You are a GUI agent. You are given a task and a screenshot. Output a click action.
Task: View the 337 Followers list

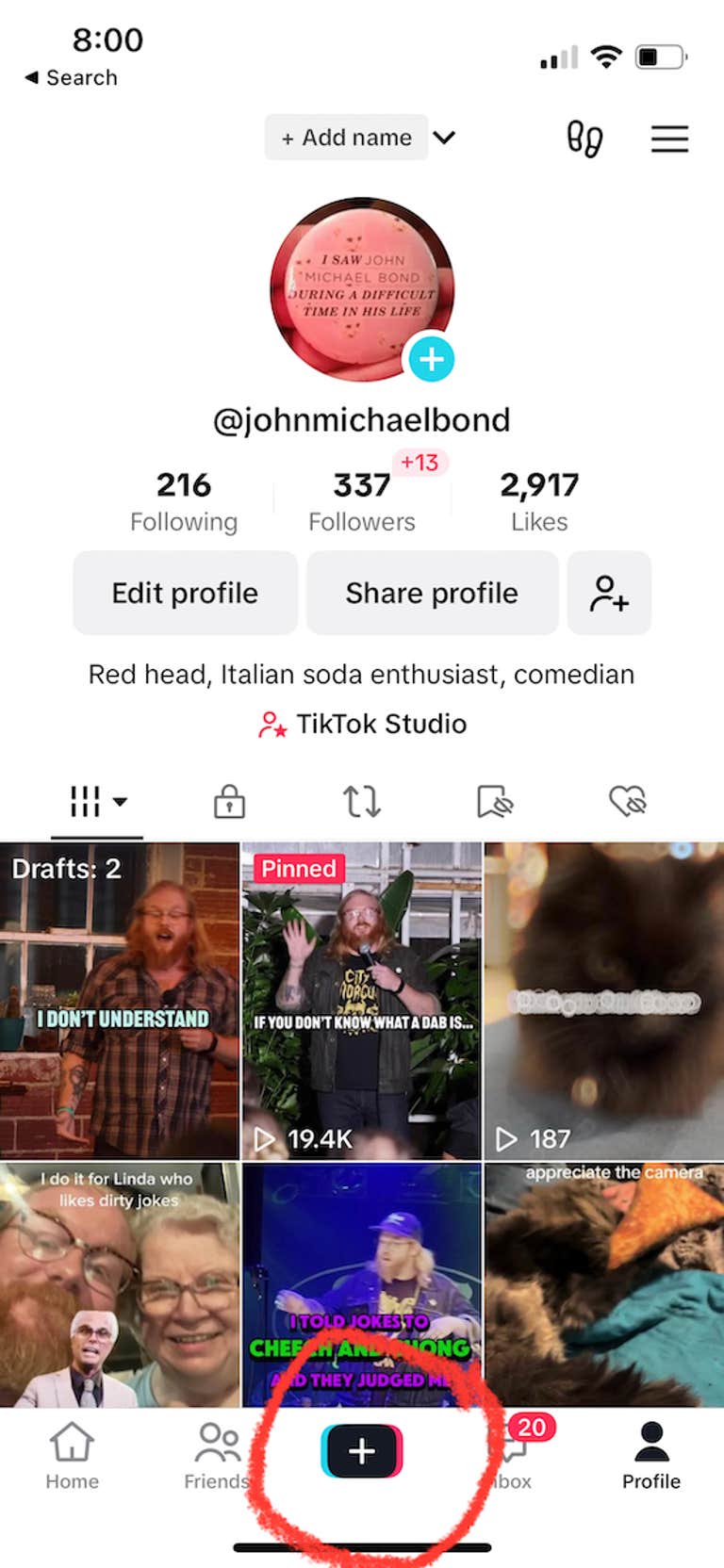pyautogui.click(x=362, y=500)
